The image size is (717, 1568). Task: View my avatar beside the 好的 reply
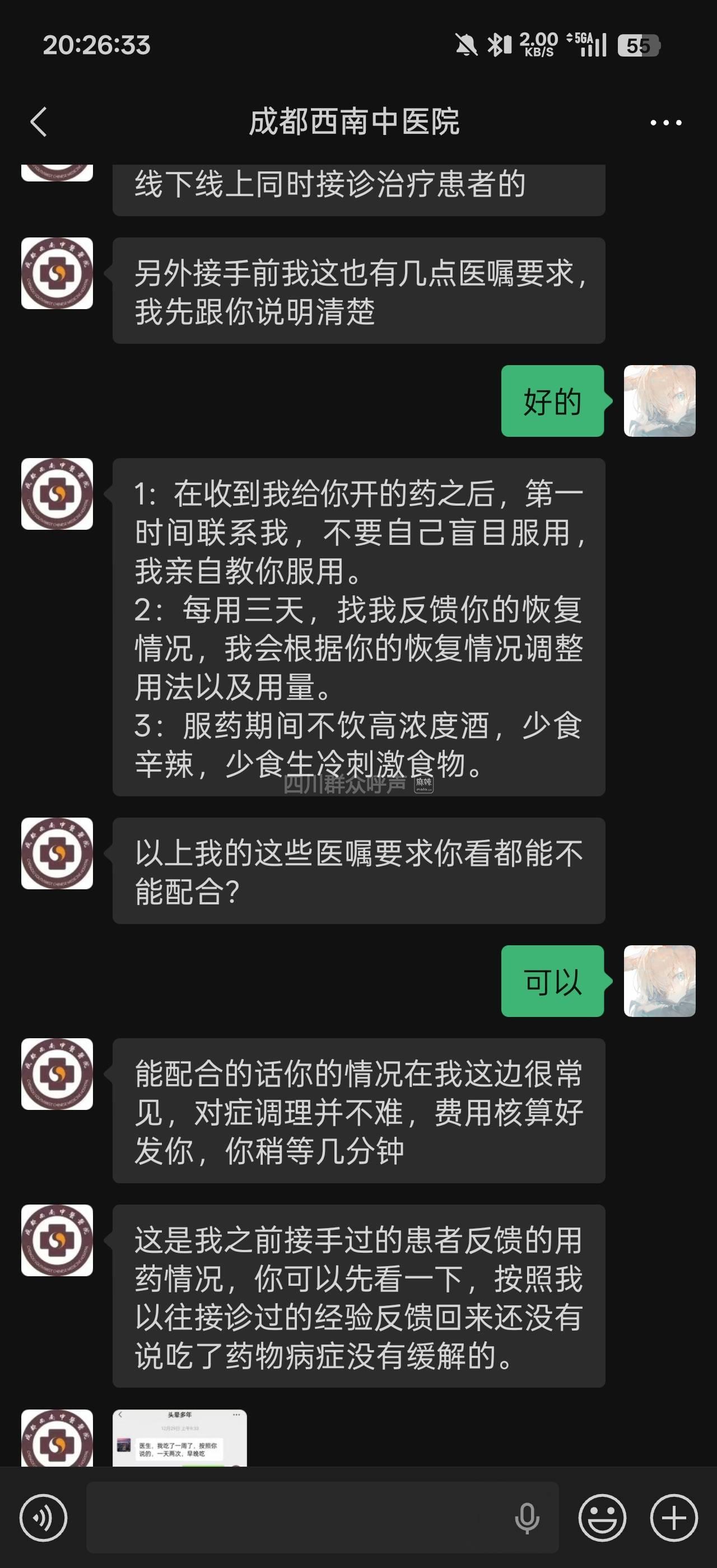659,401
